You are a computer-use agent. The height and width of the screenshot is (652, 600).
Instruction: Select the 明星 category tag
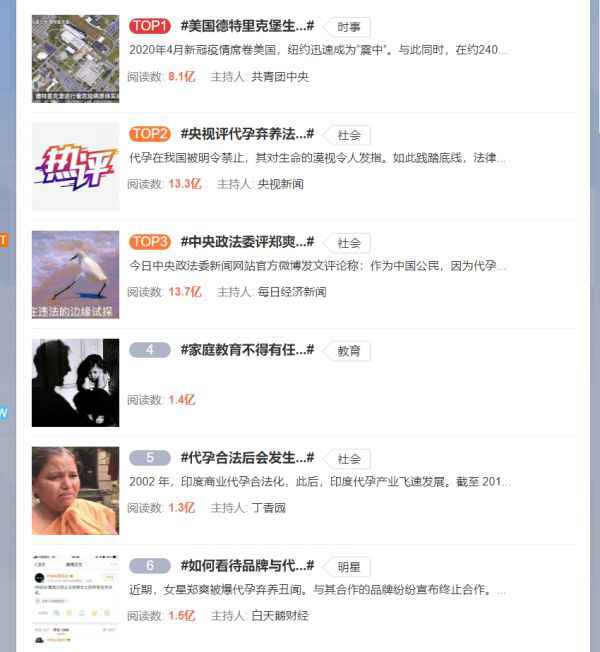348,567
